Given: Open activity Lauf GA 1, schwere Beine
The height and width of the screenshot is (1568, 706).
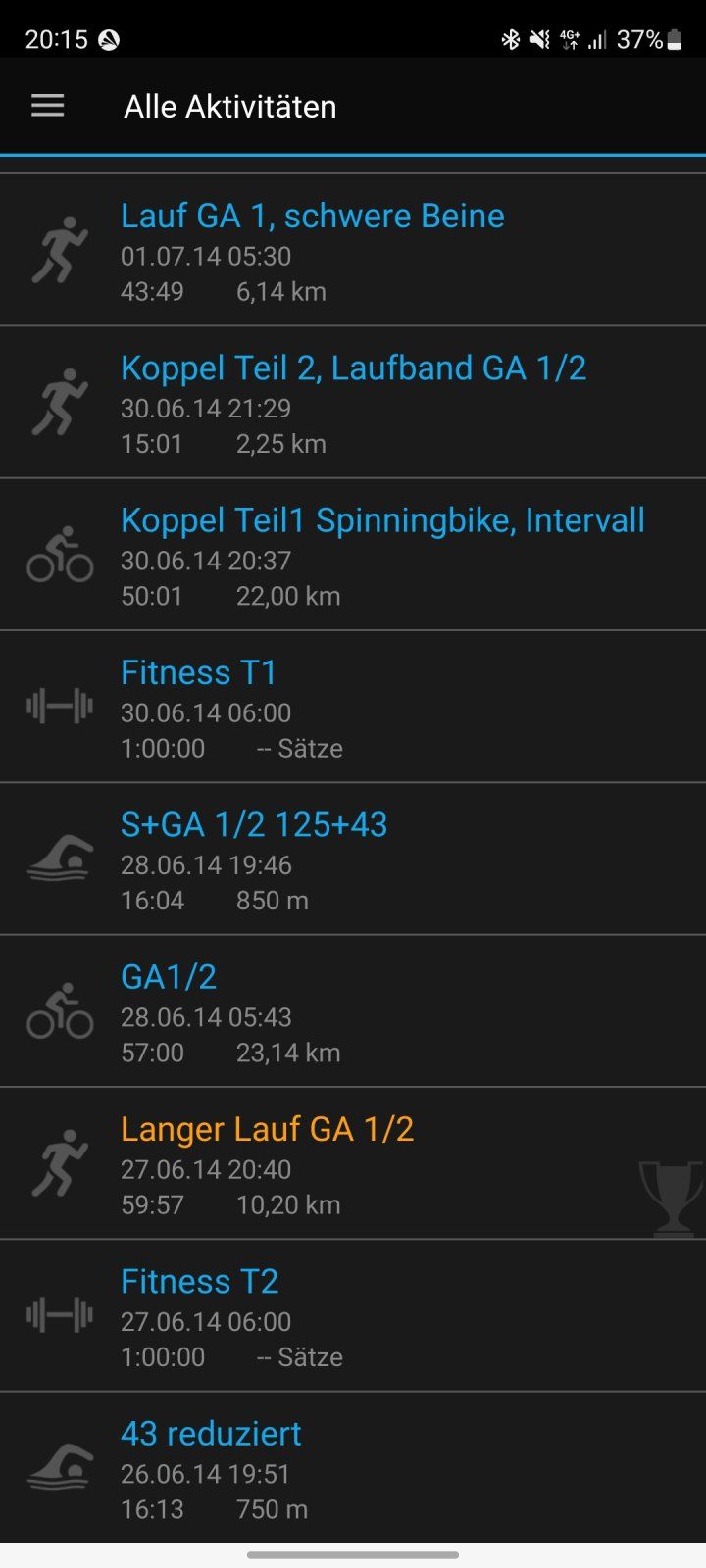Looking at the screenshot, I should (x=312, y=217).
